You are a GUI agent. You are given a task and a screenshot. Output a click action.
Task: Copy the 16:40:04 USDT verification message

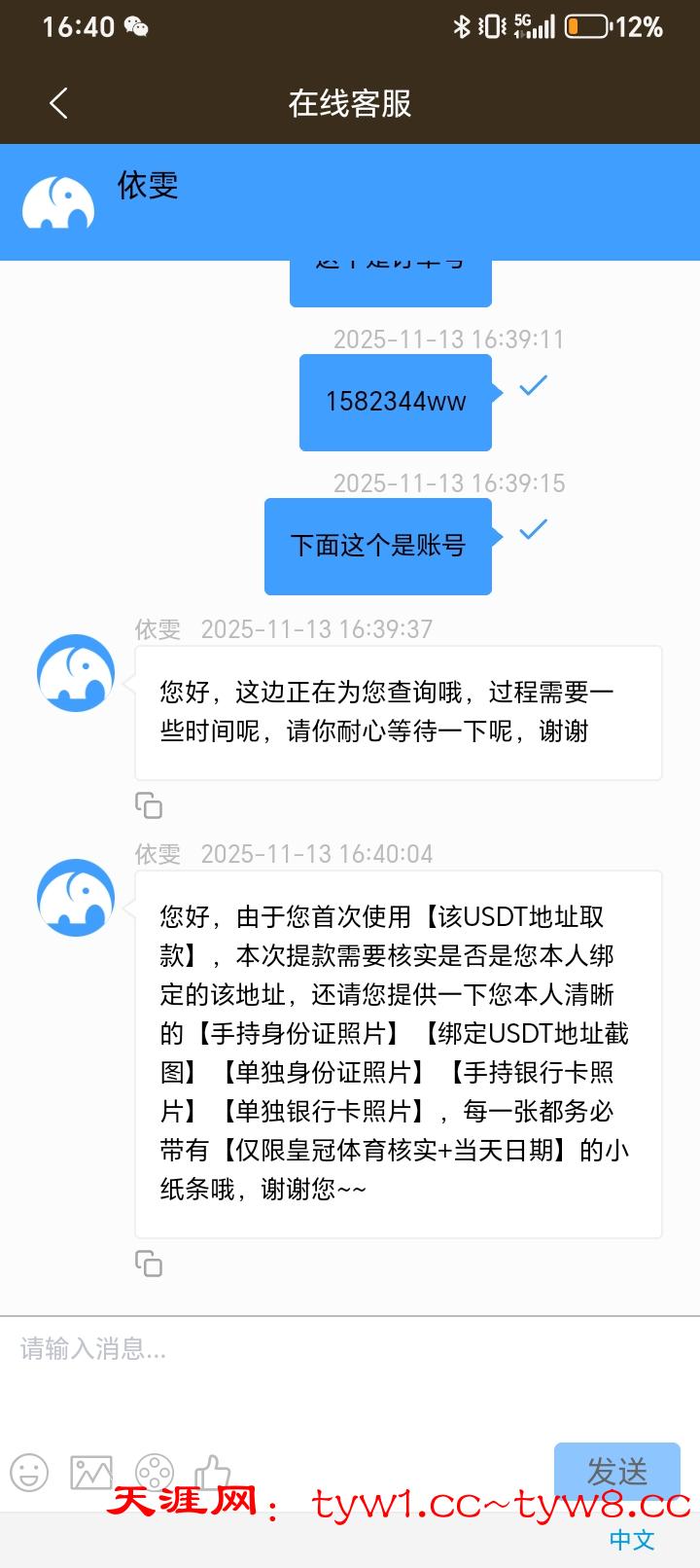(x=148, y=1264)
